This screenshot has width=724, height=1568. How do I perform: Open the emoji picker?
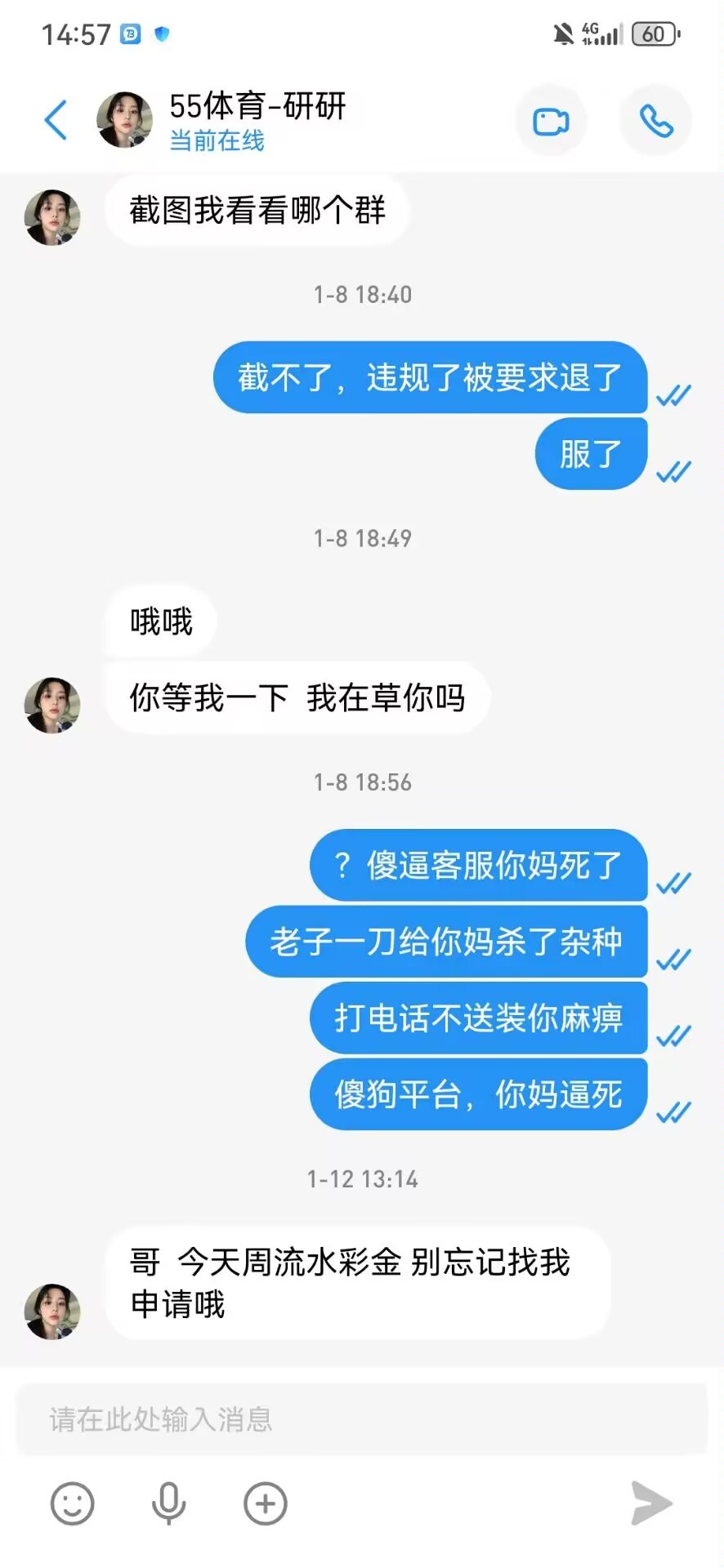[73, 1503]
